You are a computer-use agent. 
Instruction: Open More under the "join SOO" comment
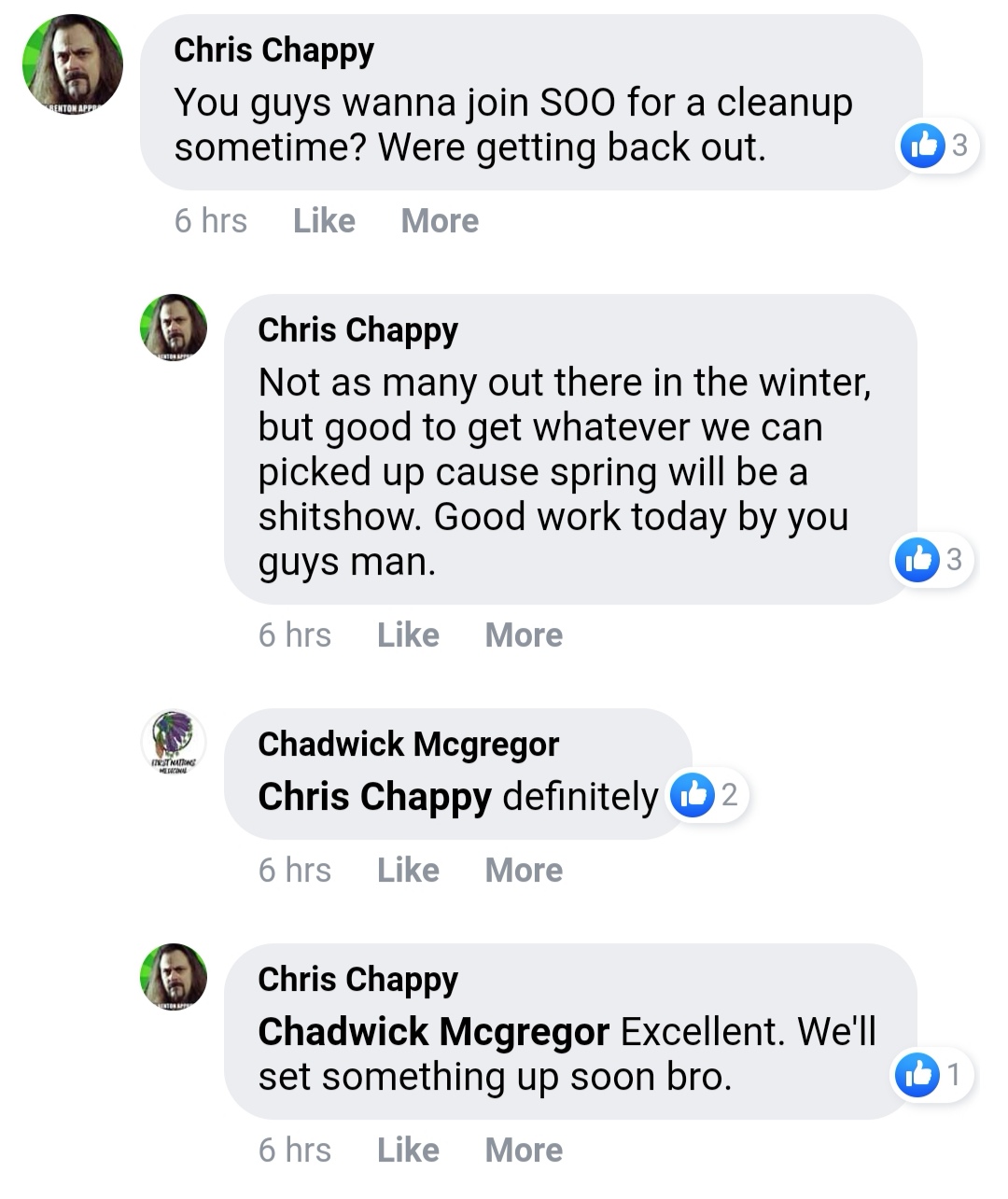[440, 221]
